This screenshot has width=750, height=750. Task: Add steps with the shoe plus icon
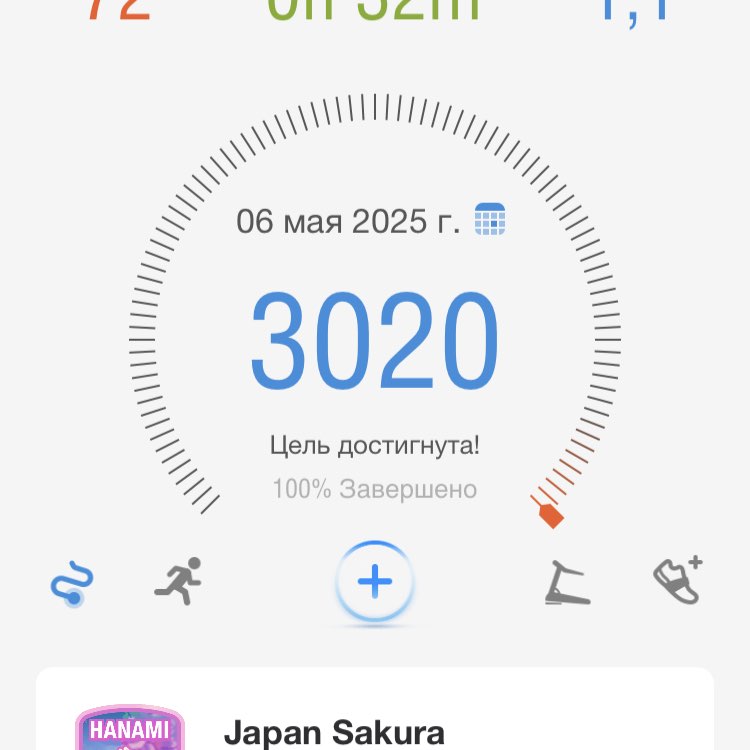(x=677, y=580)
